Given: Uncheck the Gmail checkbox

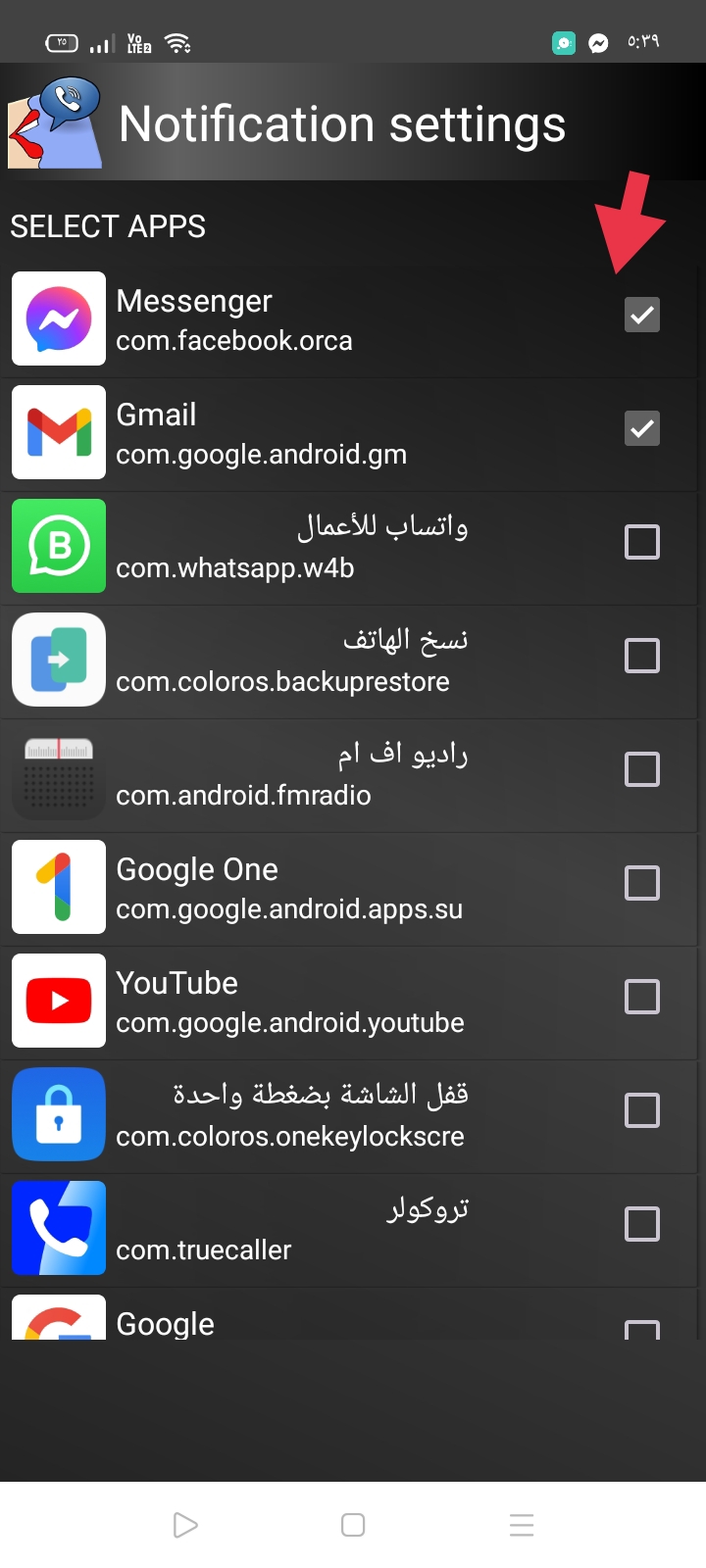Looking at the screenshot, I should [x=642, y=428].
